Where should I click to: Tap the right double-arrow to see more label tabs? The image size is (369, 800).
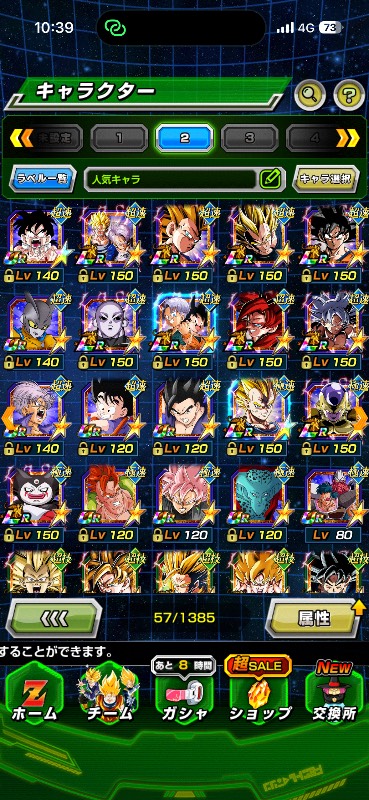click(x=347, y=137)
